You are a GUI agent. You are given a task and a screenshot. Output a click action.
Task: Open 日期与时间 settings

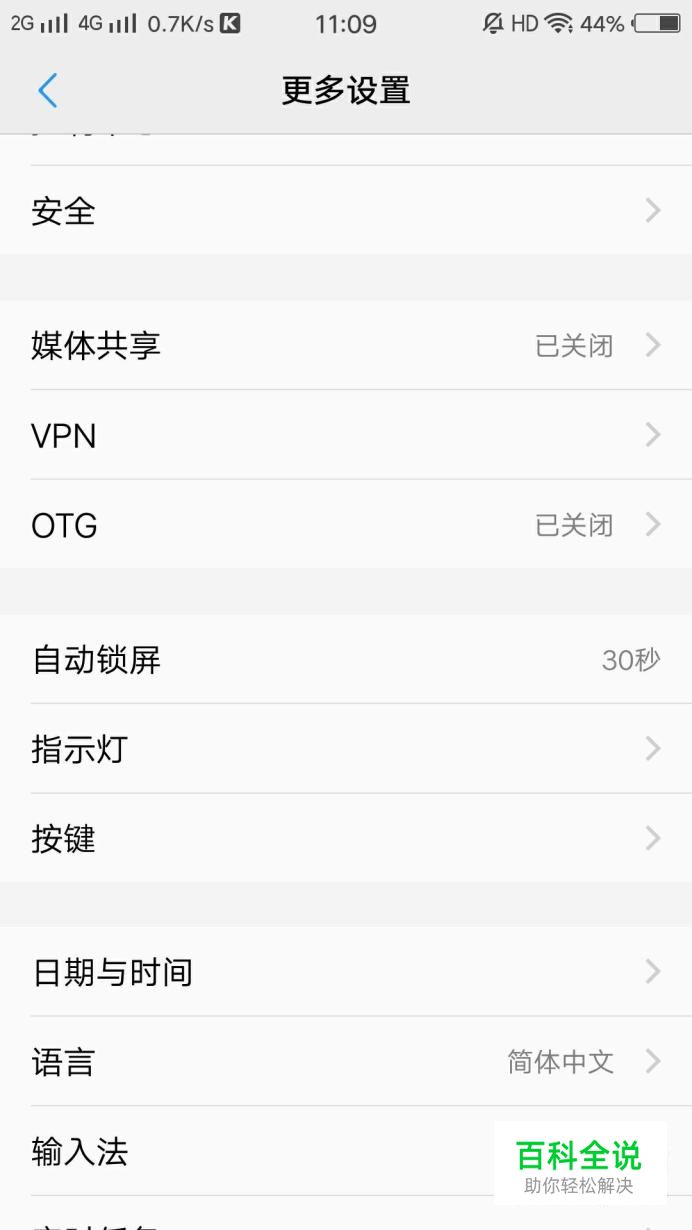pyautogui.click(x=346, y=972)
